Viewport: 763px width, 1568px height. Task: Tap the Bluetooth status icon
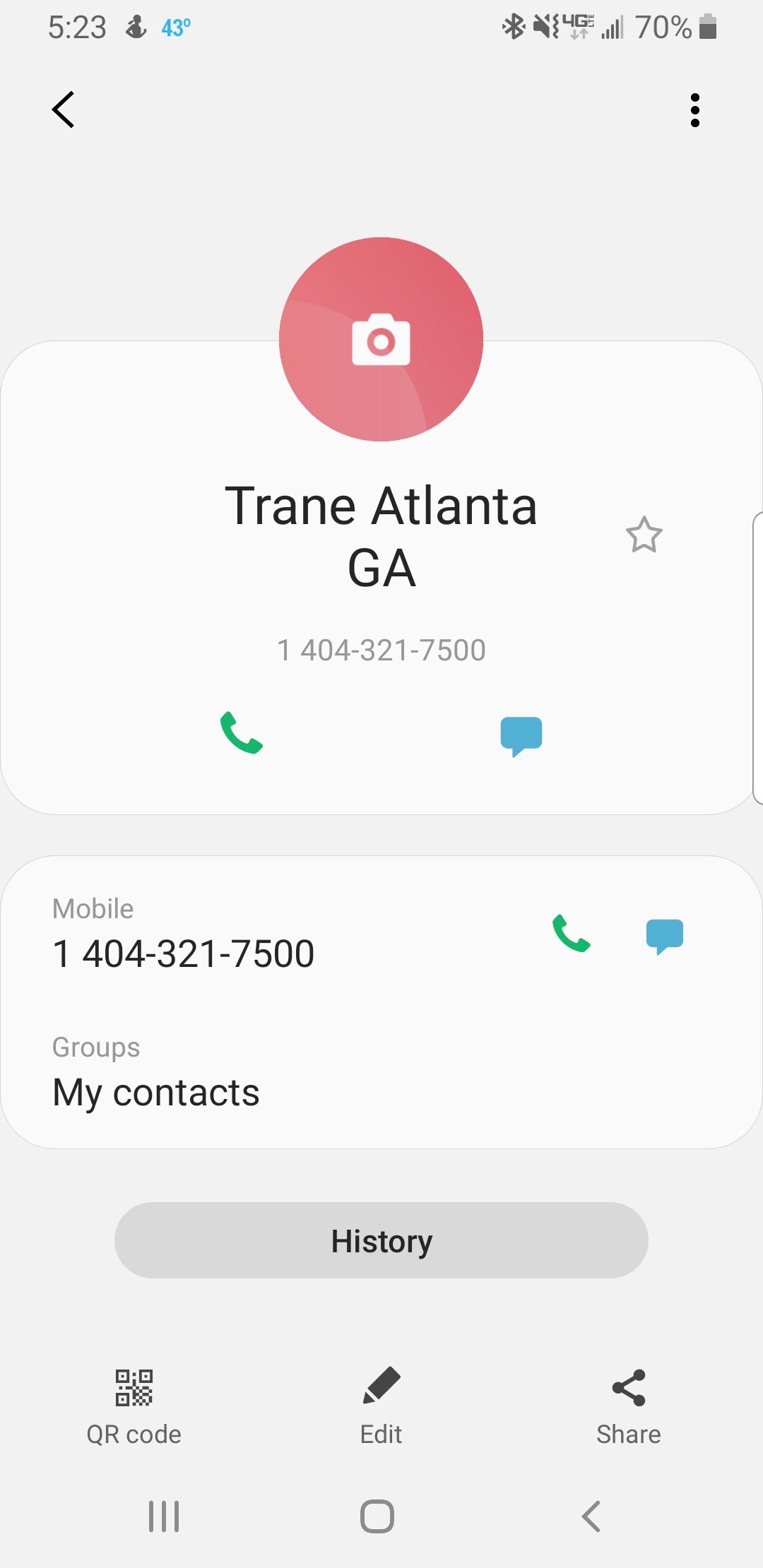click(513, 27)
